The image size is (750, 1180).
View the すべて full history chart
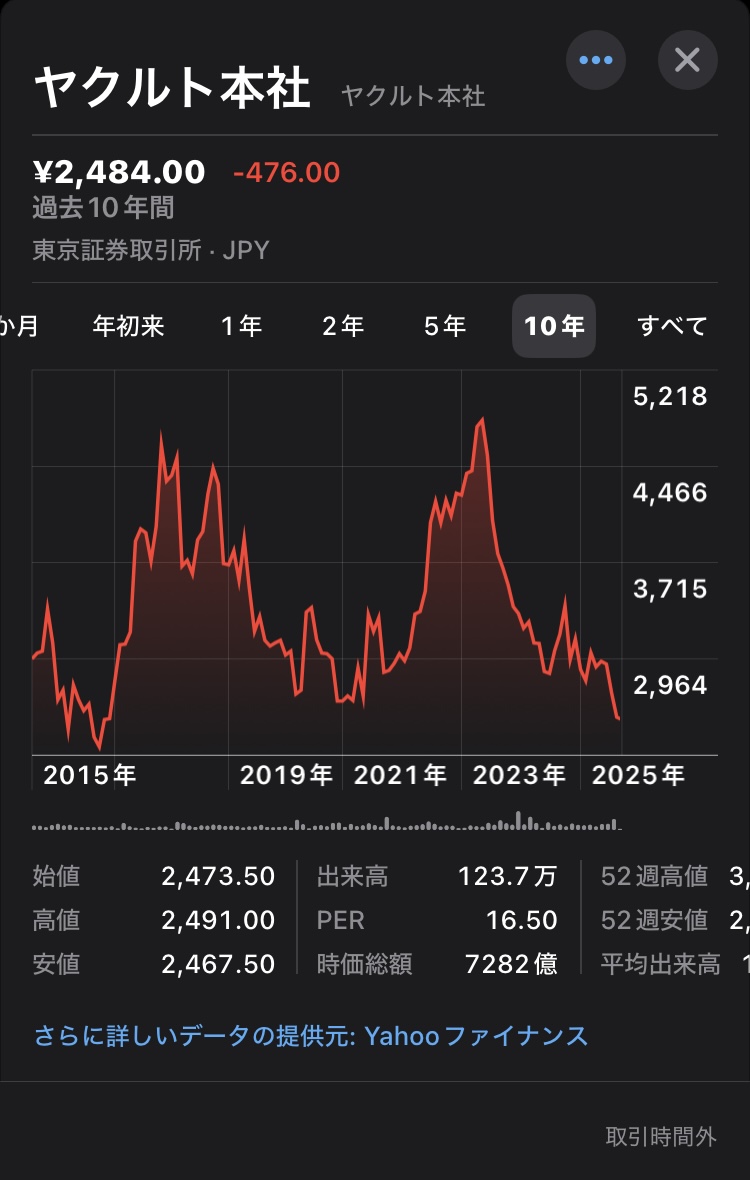(x=672, y=326)
